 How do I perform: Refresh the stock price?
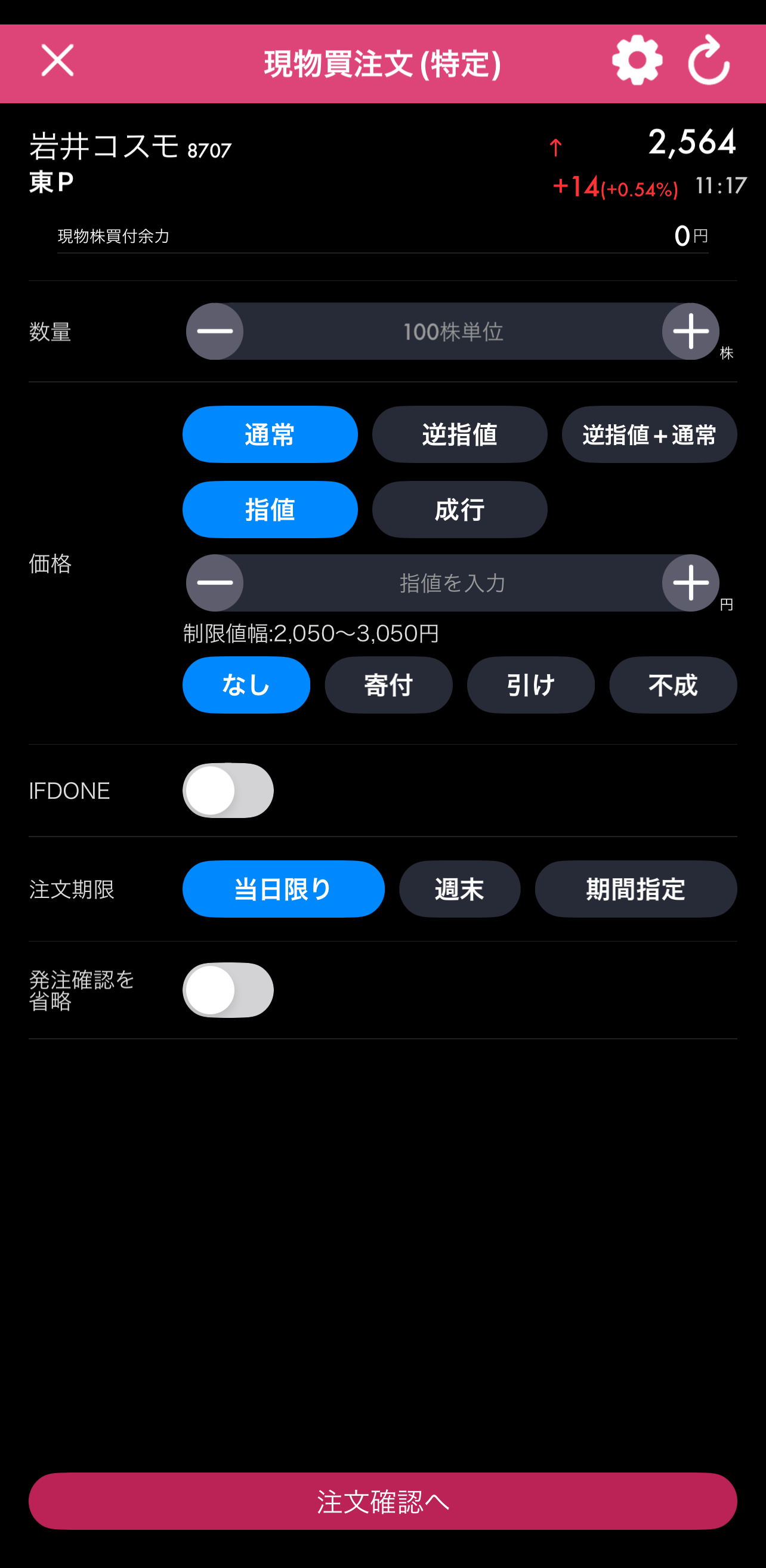tap(709, 60)
